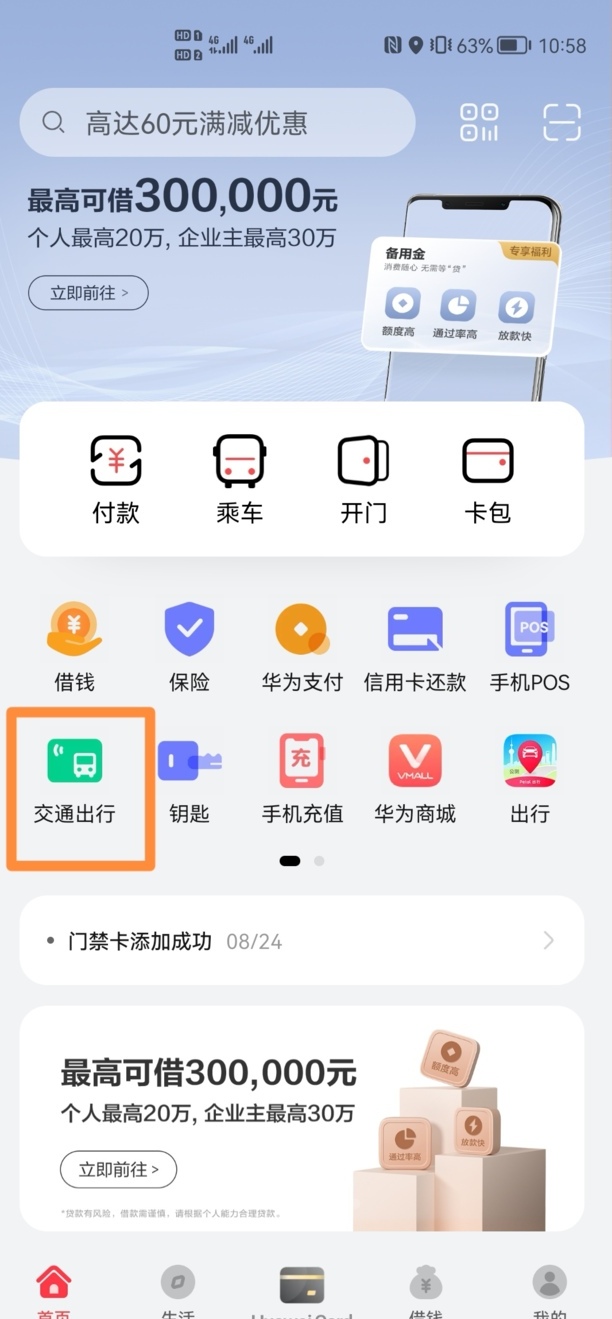Open 华为商城 VMALL store

(x=415, y=779)
